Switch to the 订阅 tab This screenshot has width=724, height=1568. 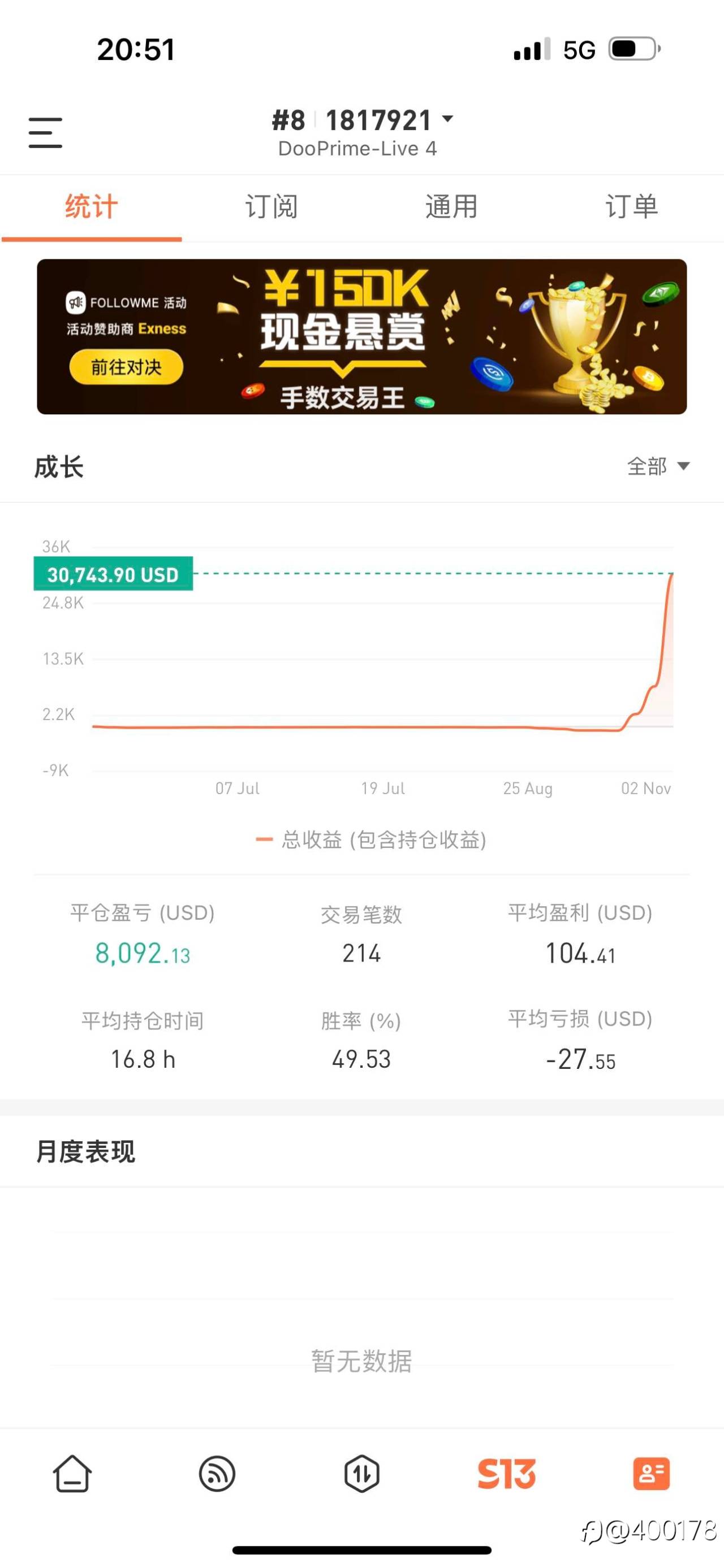271,207
